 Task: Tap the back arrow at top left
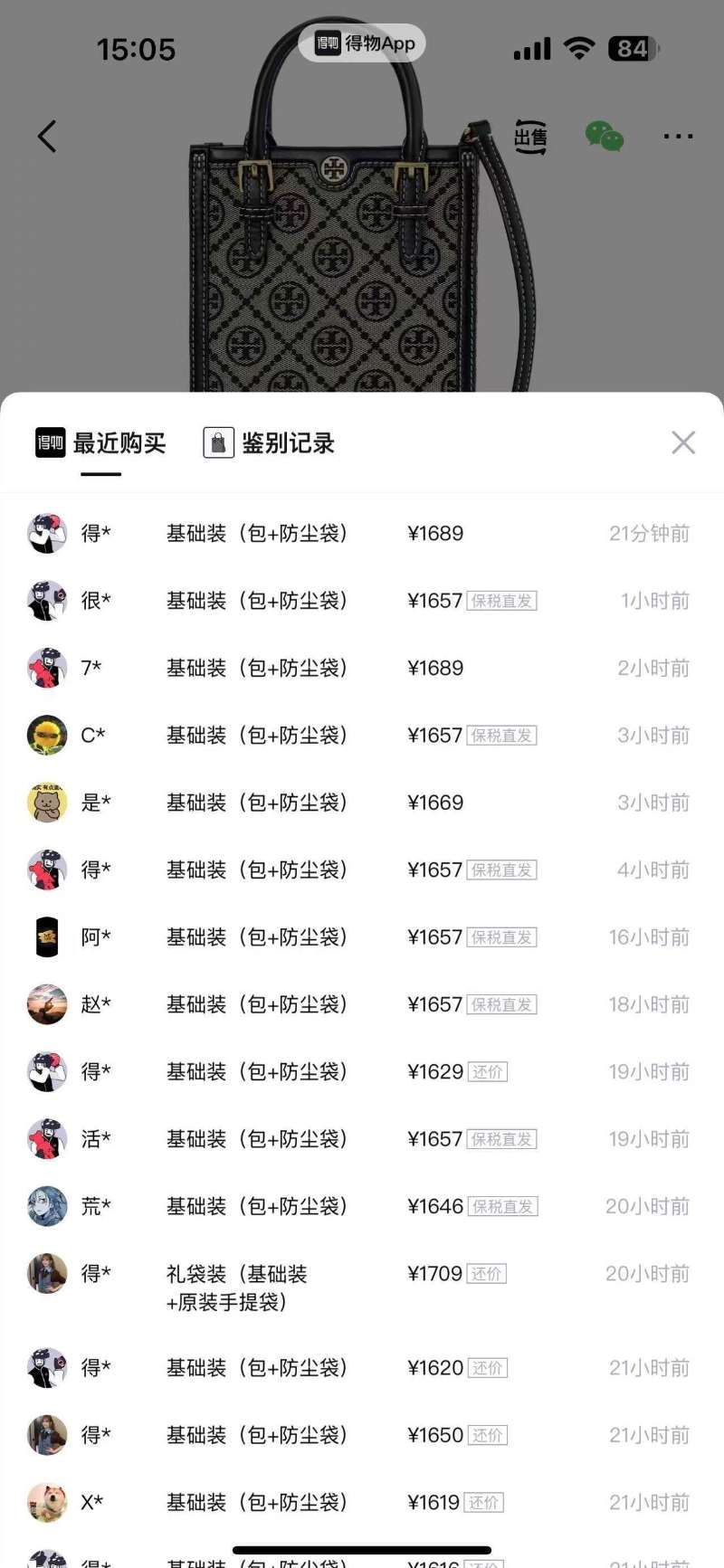coord(47,136)
